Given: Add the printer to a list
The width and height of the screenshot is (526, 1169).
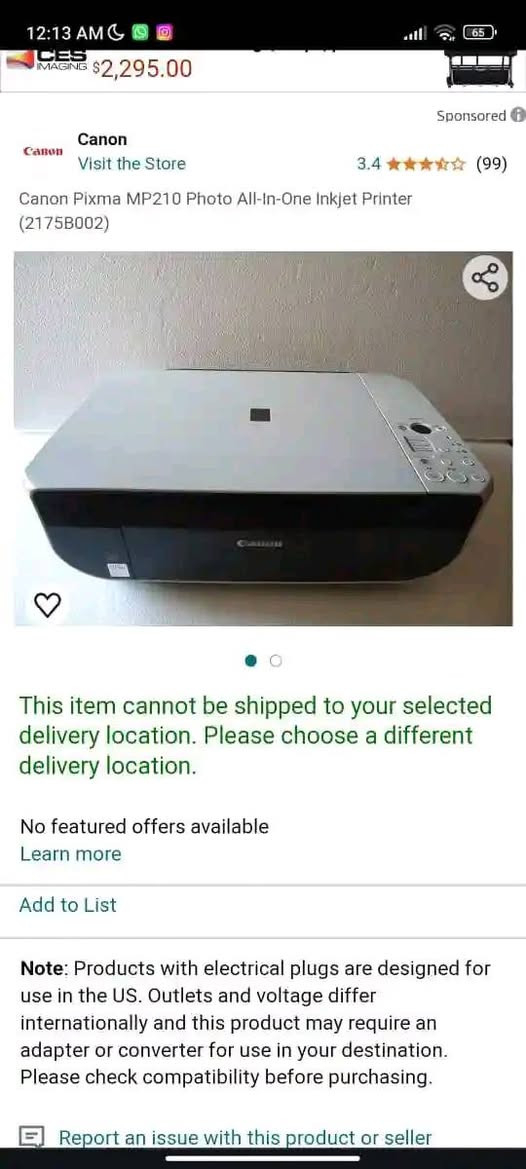Looking at the screenshot, I should pos(68,904).
